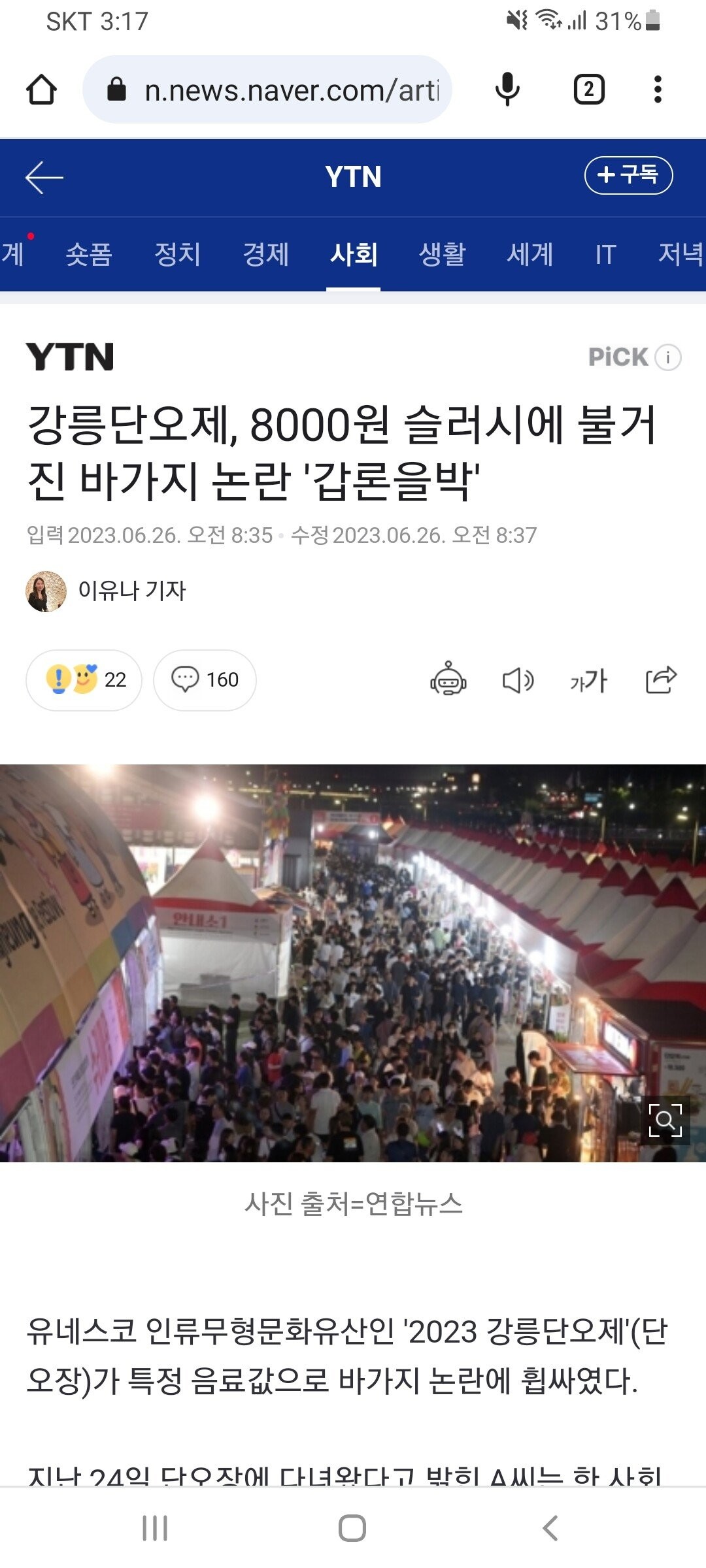
Task: Switch to the 세계 tab
Action: click(530, 254)
